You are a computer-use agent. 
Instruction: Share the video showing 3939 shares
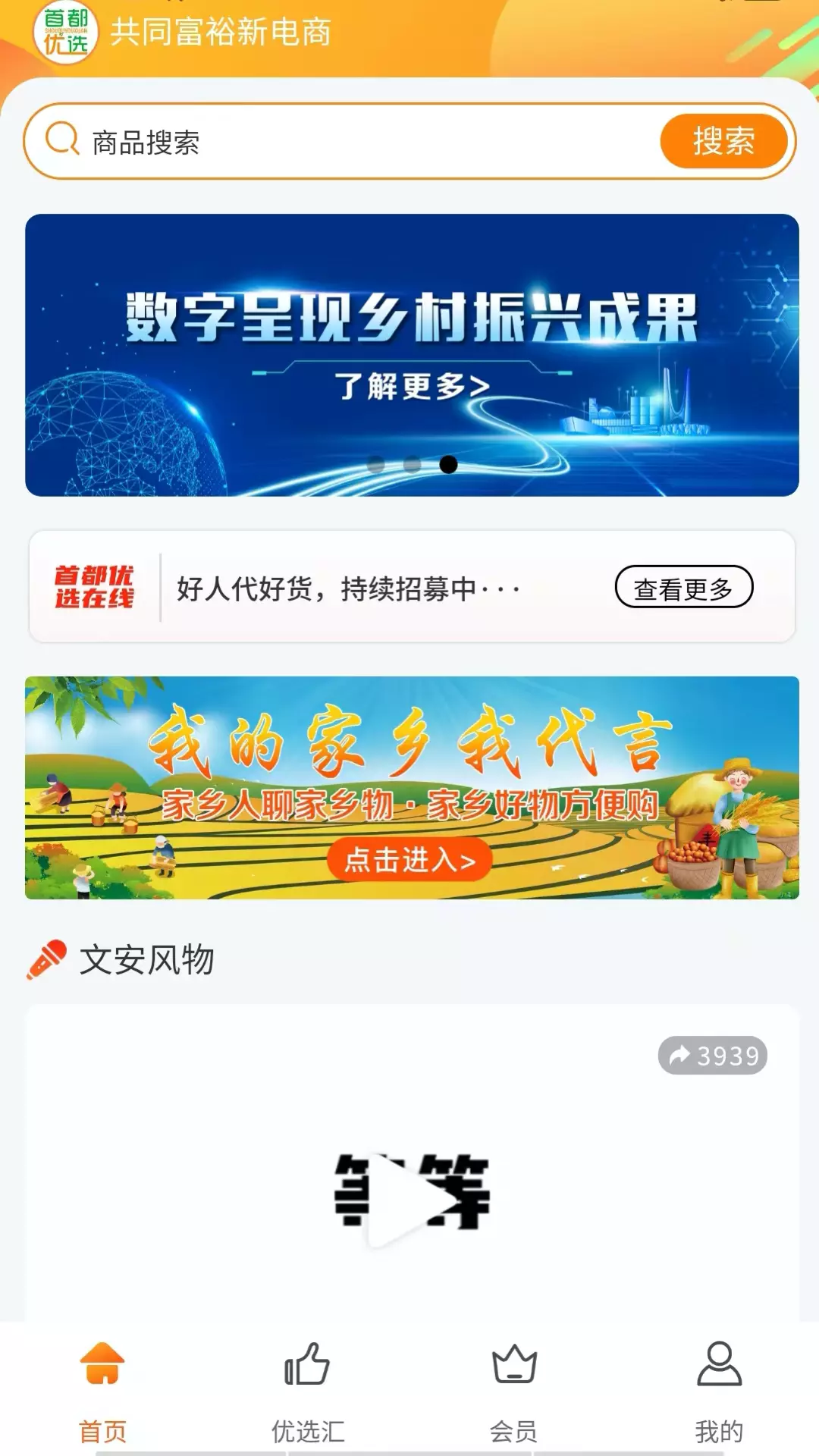coord(713,1055)
